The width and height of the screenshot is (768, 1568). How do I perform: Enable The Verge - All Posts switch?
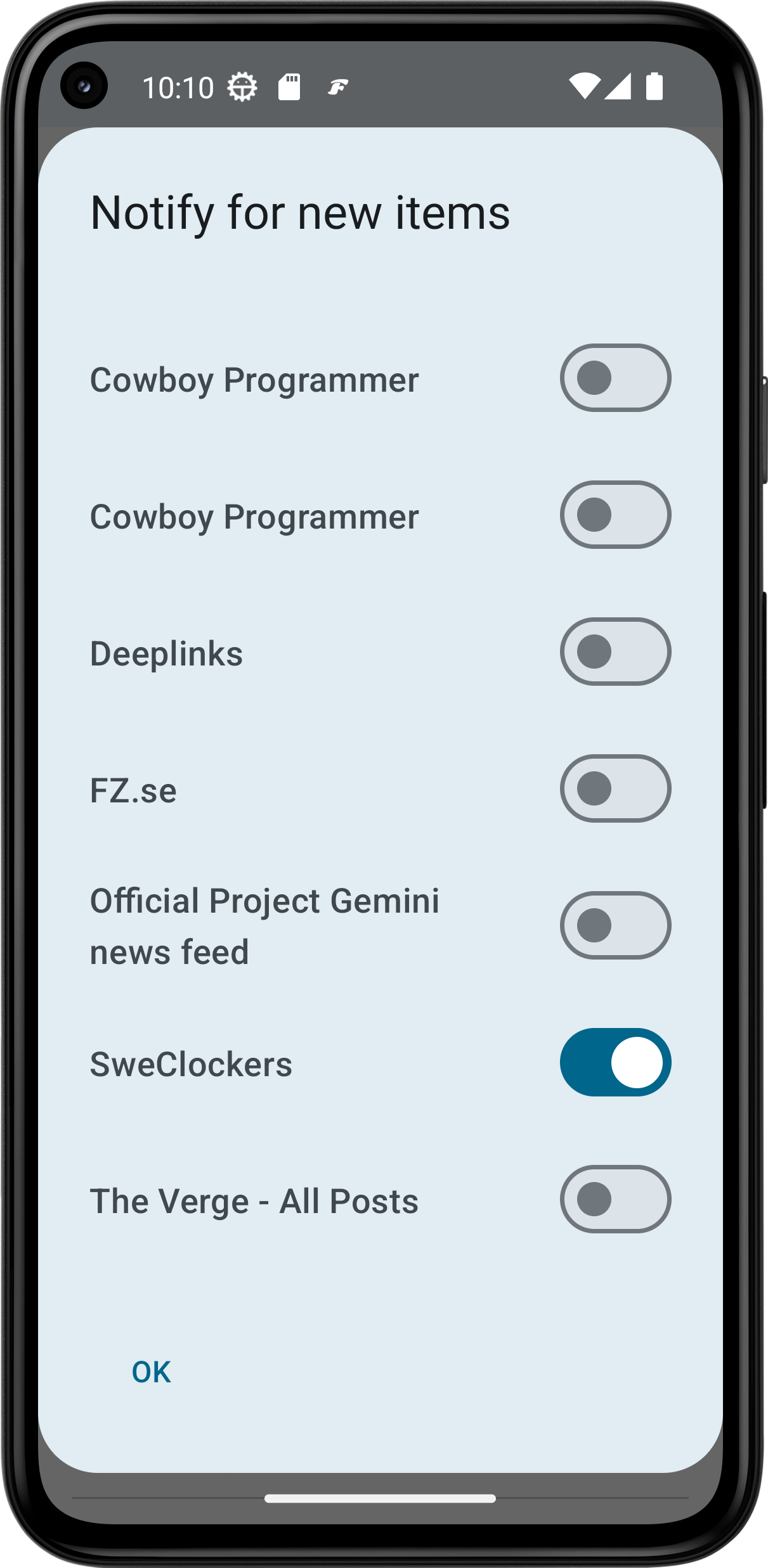pos(614,1200)
